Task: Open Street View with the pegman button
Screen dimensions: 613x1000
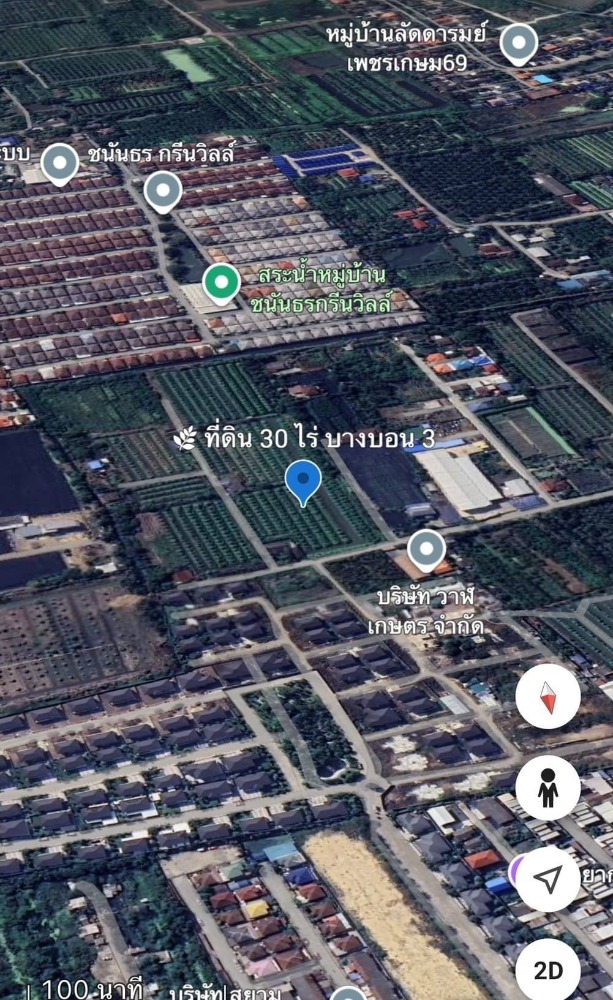Action: (548, 788)
